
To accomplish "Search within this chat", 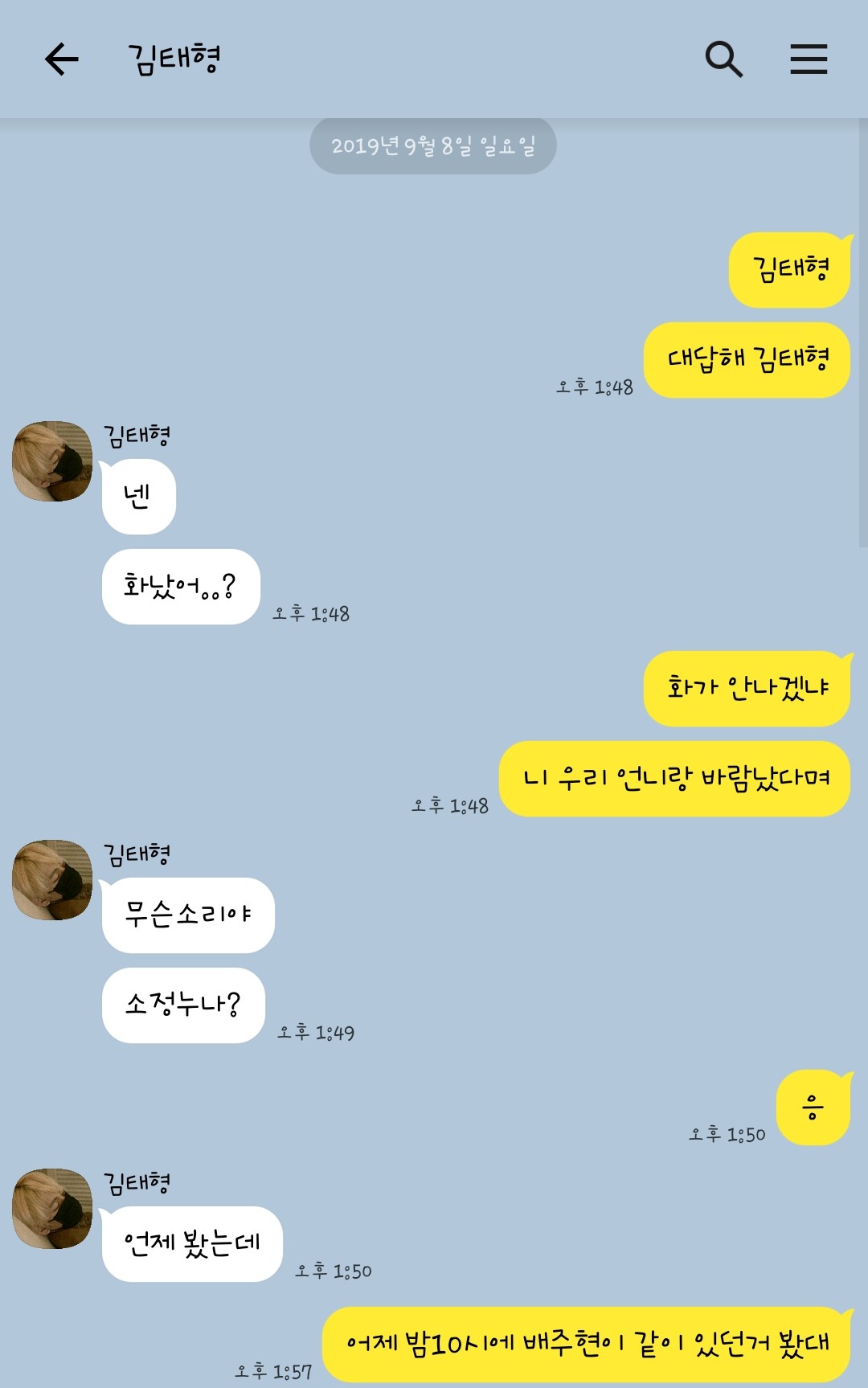I will 723,59.
